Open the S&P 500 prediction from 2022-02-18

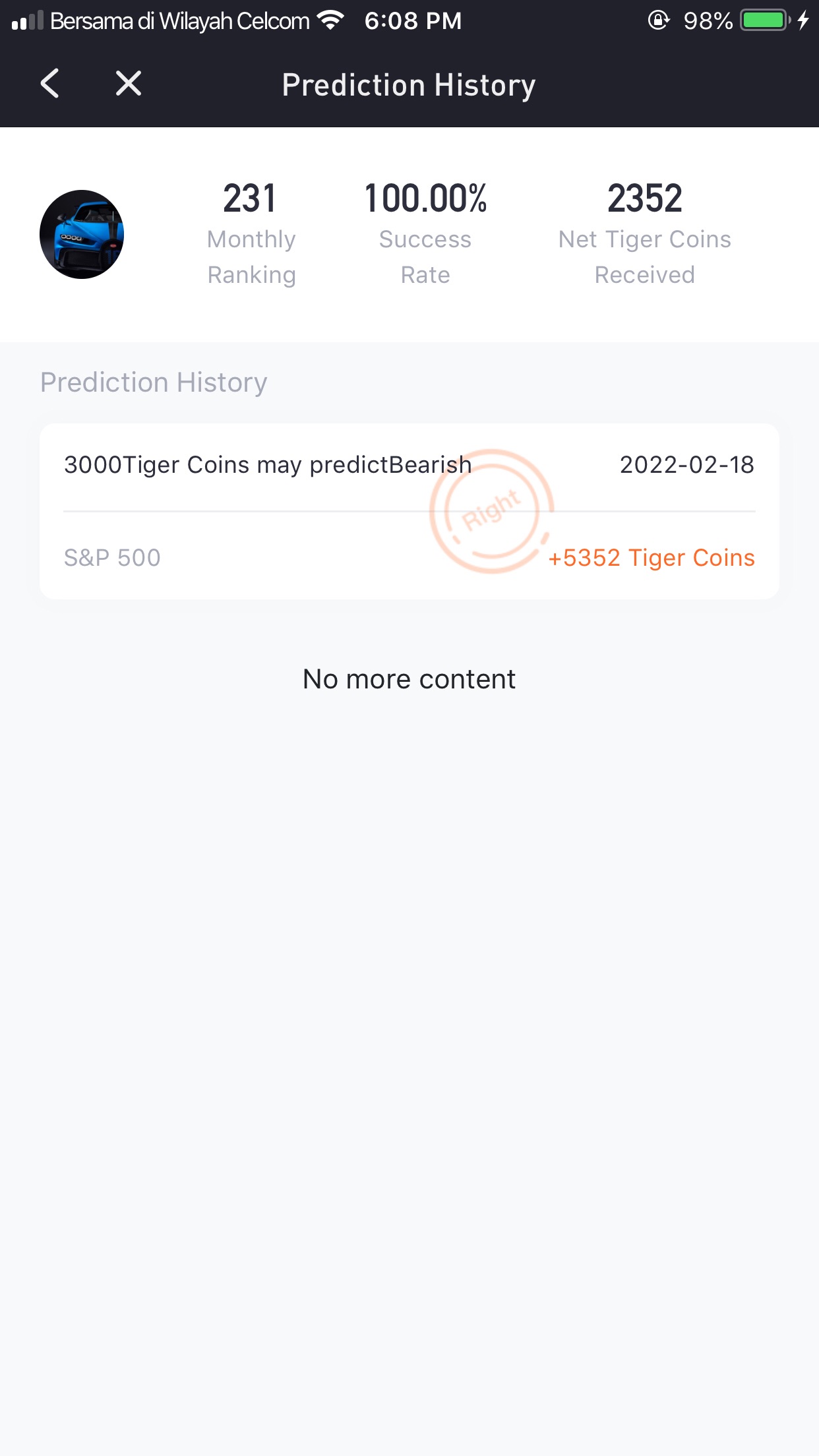(409, 511)
